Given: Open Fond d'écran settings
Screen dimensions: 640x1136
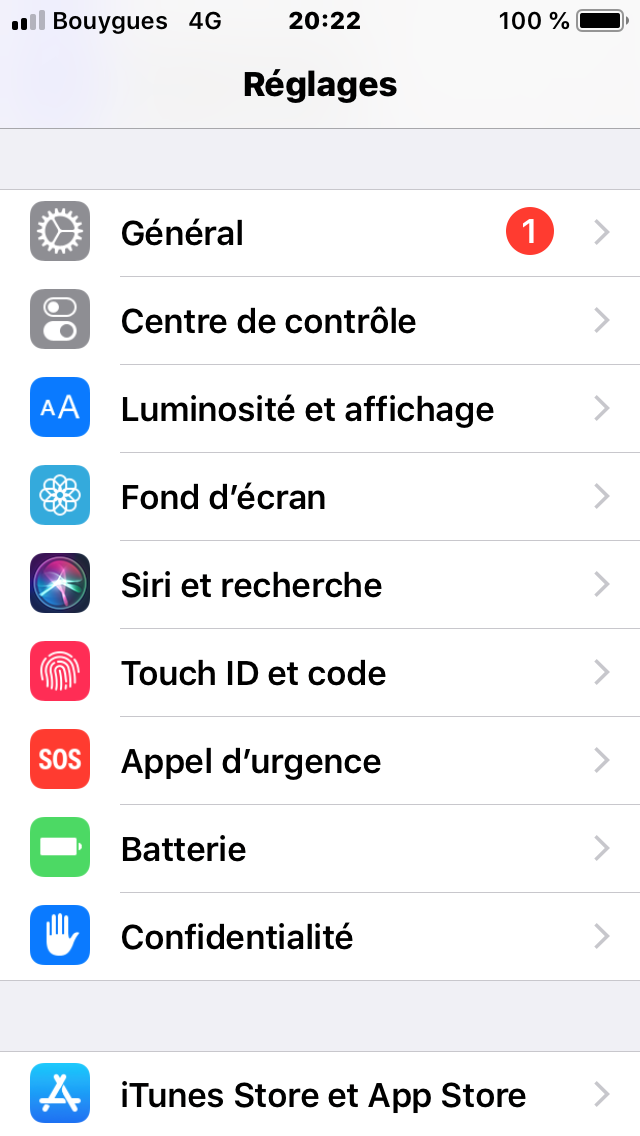Looking at the screenshot, I should (320, 496).
